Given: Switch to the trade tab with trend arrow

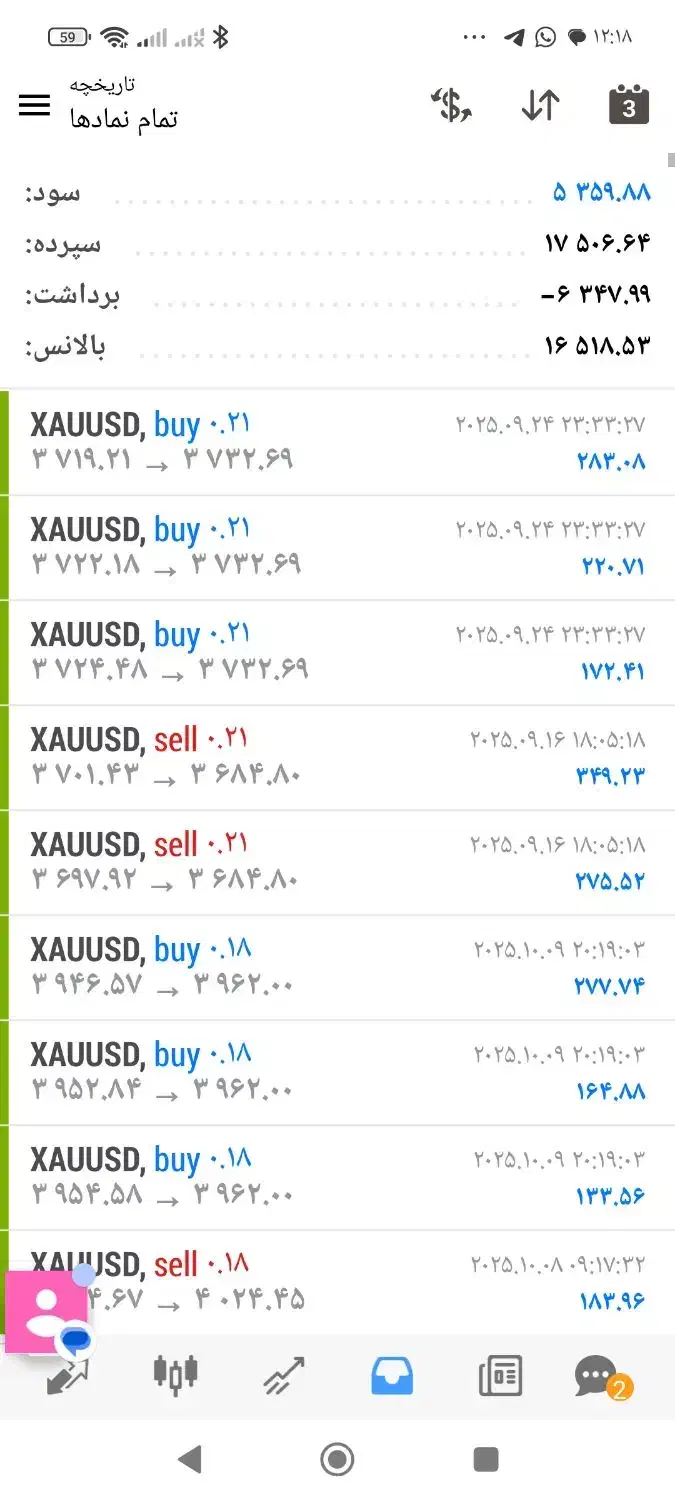Looking at the screenshot, I should pos(284,1378).
